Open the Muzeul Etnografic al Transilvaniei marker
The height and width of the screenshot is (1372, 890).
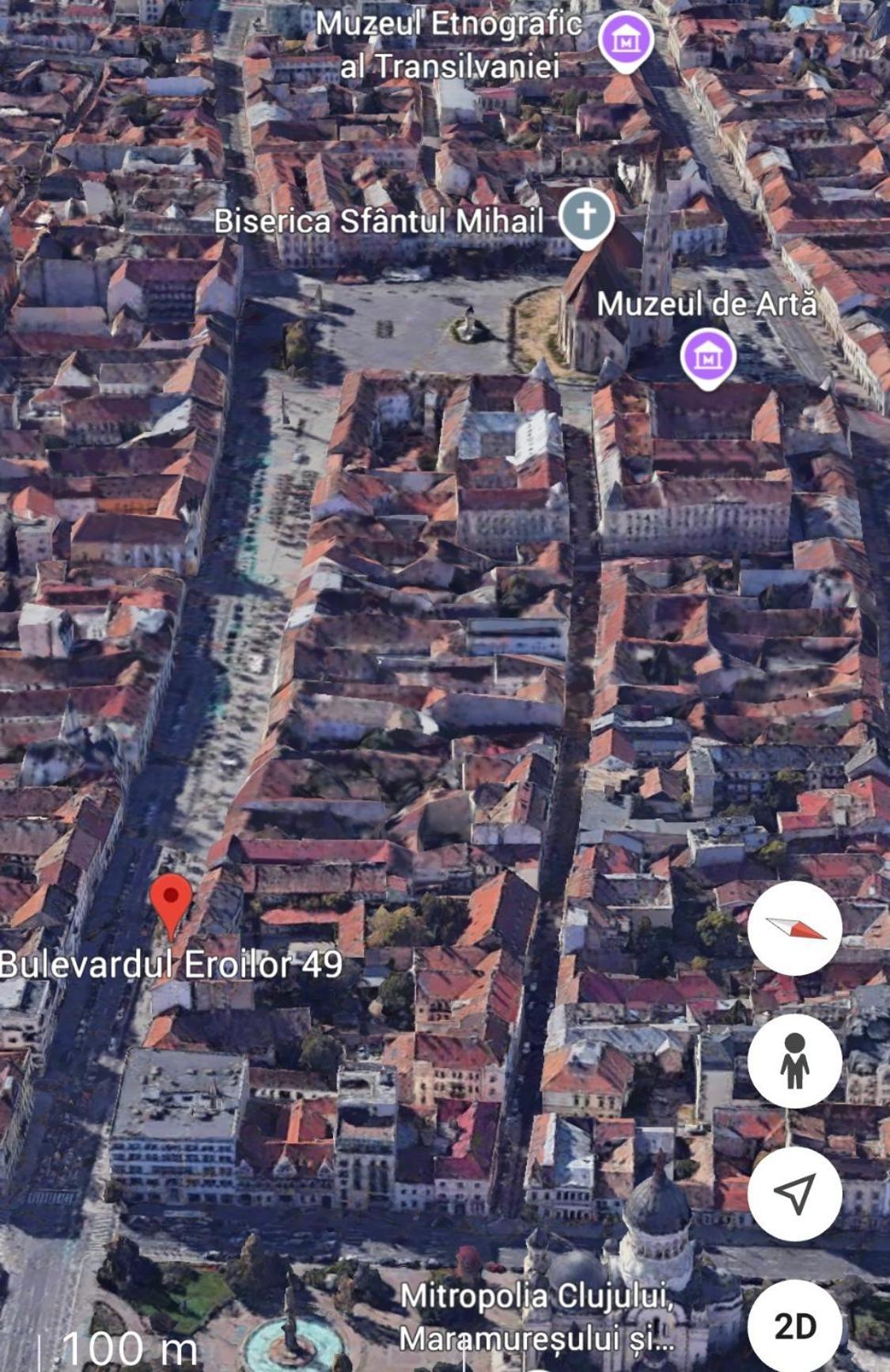coord(626,40)
